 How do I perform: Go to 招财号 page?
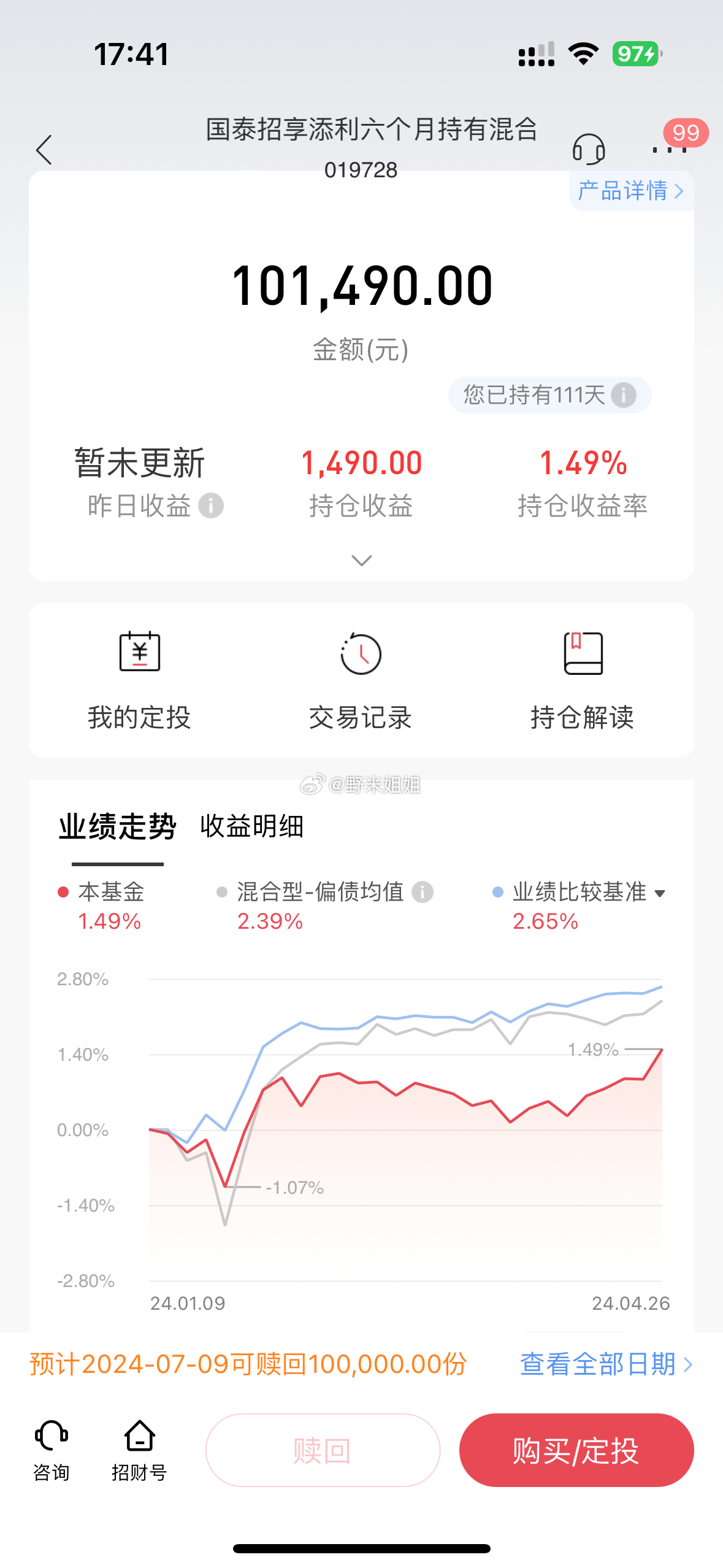139,1450
